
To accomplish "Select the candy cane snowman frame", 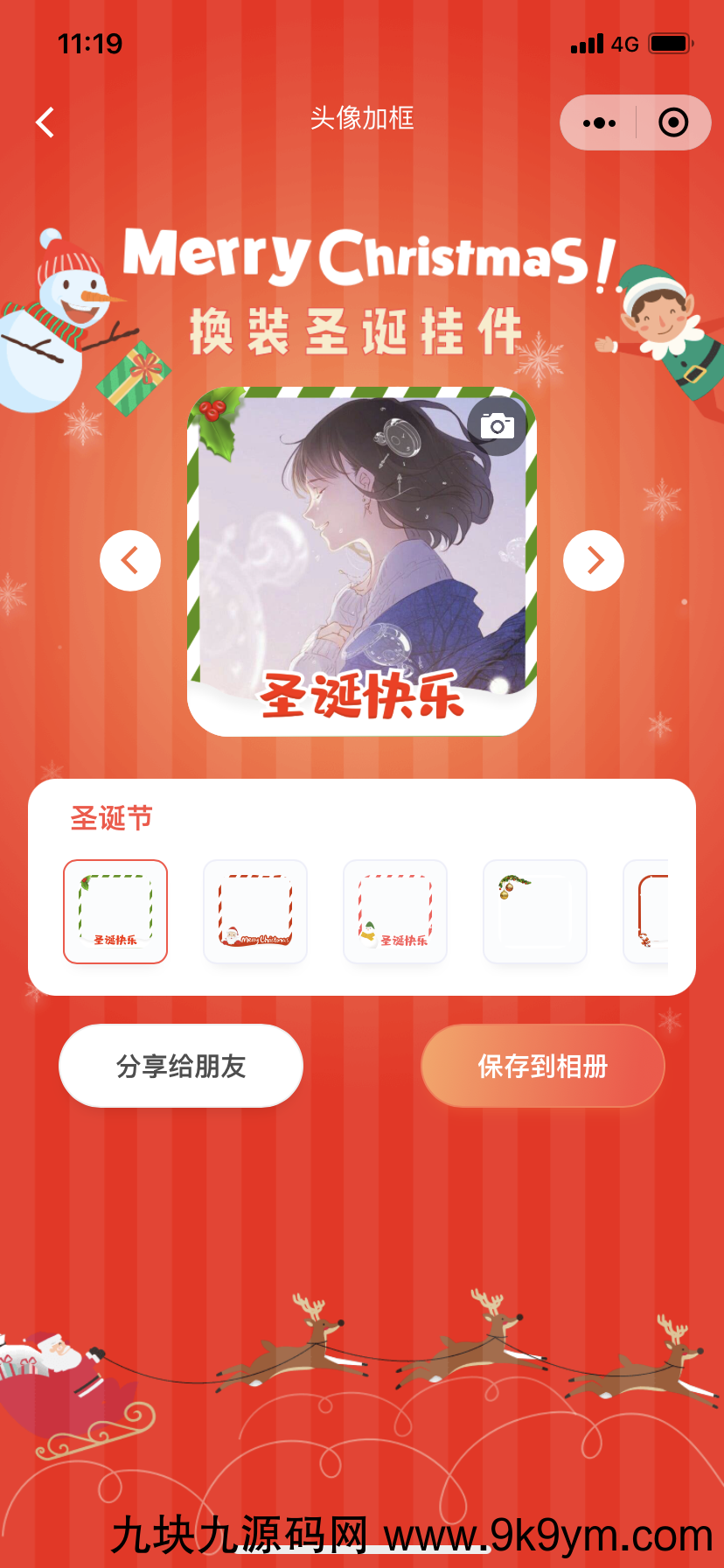I will pos(395,912).
